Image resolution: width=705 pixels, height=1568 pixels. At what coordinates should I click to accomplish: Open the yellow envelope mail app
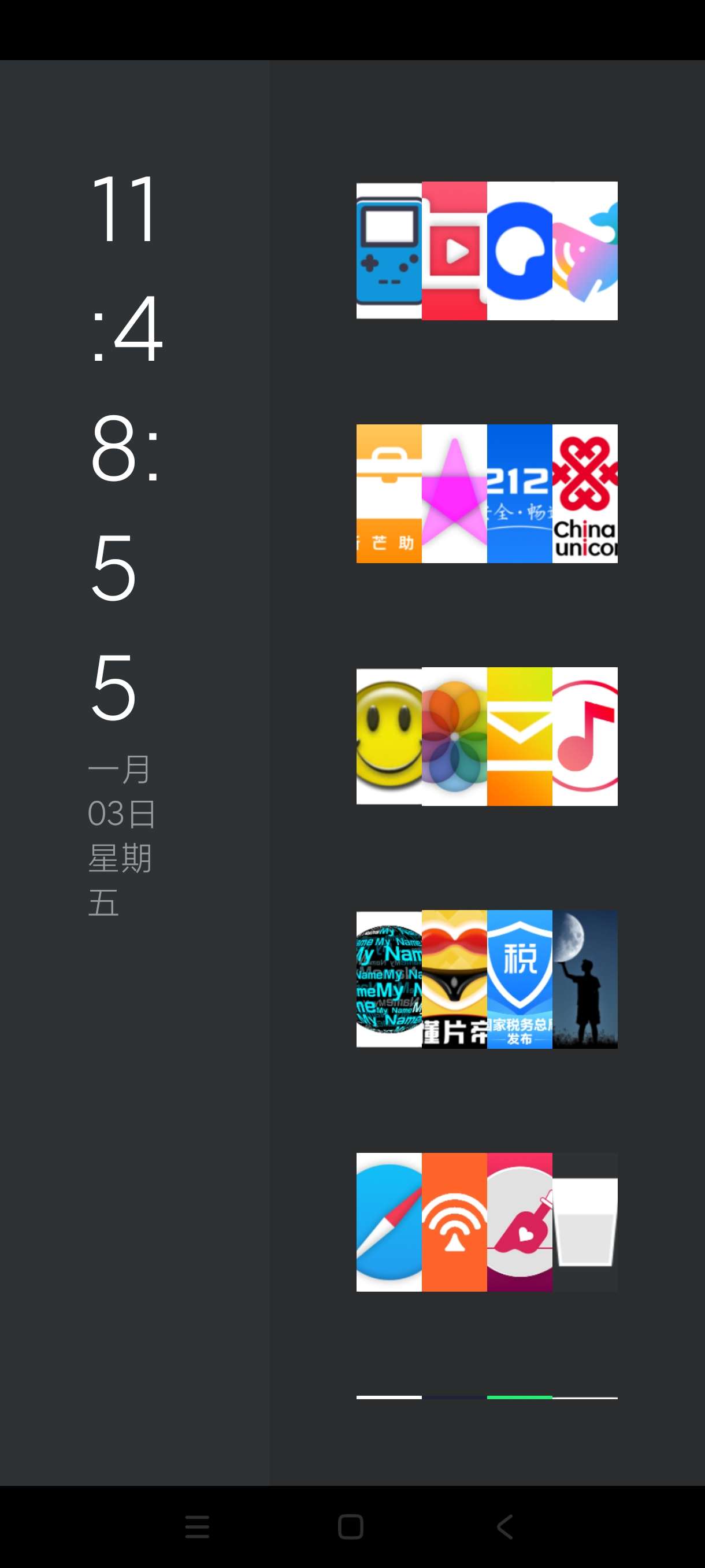click(x=520, y=737)
